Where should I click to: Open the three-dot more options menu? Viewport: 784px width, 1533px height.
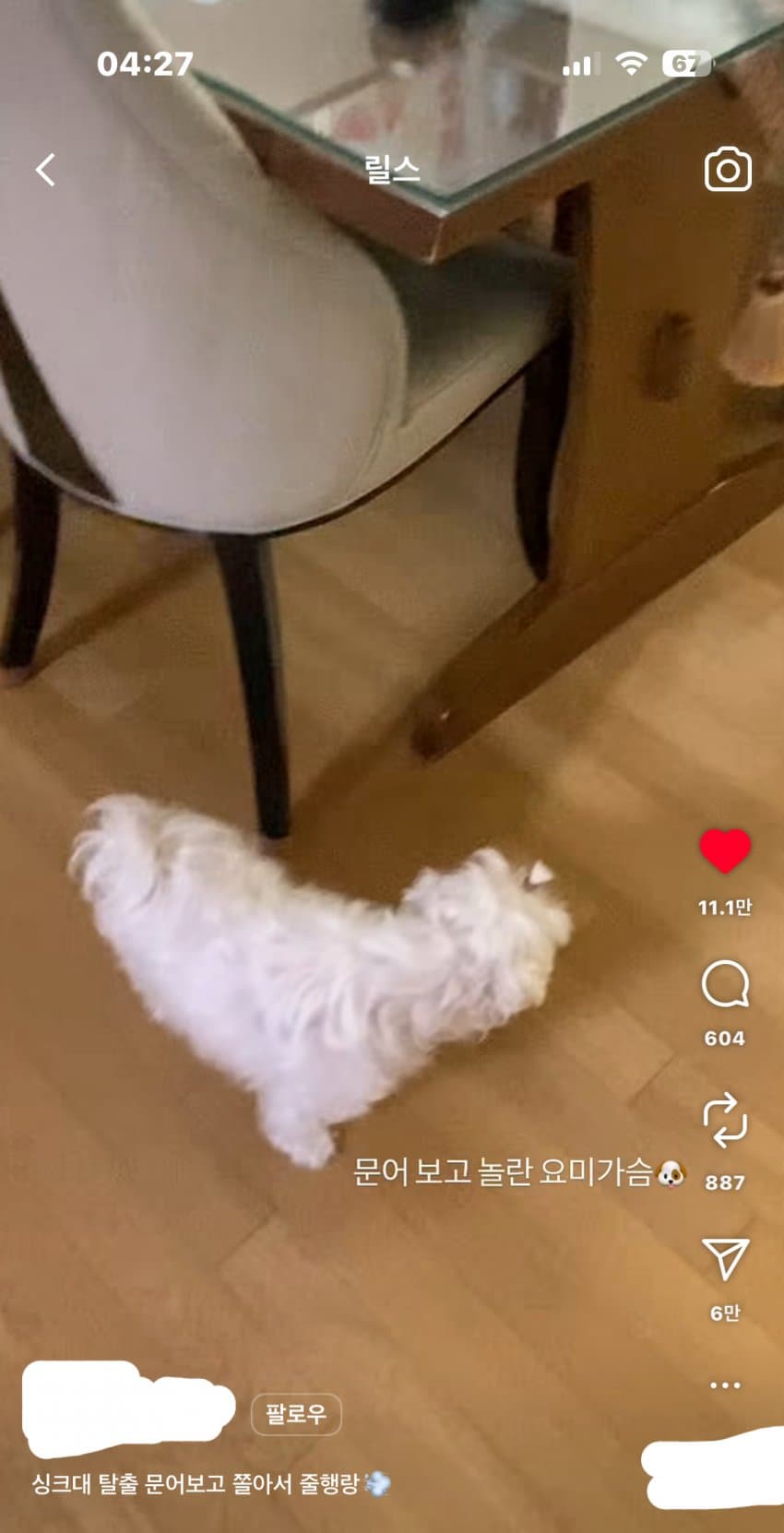click(x=725, y=1385)
